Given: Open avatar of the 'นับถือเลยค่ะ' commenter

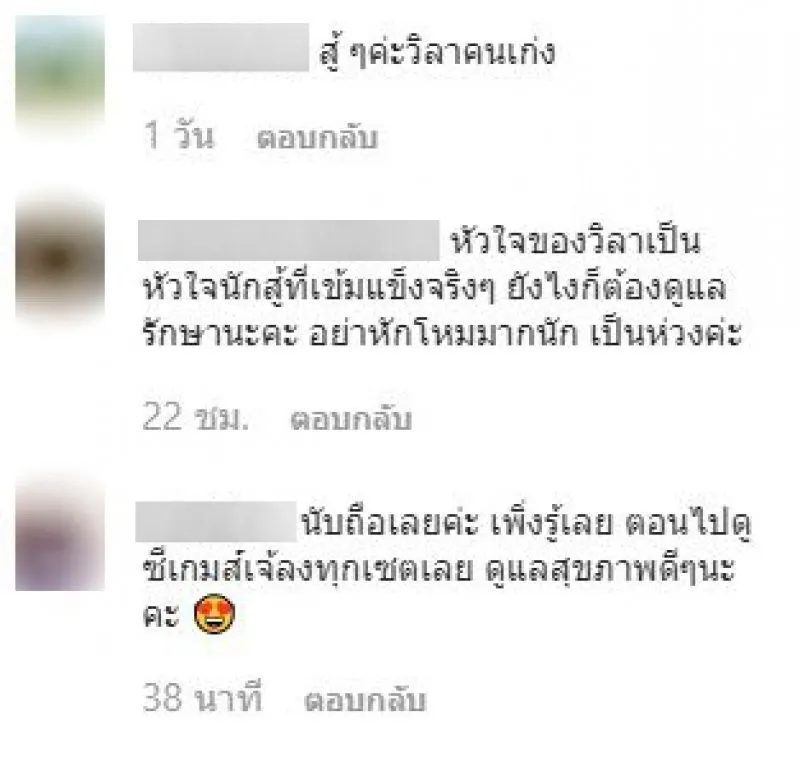Looking at the screenshot, I should 61,540.
